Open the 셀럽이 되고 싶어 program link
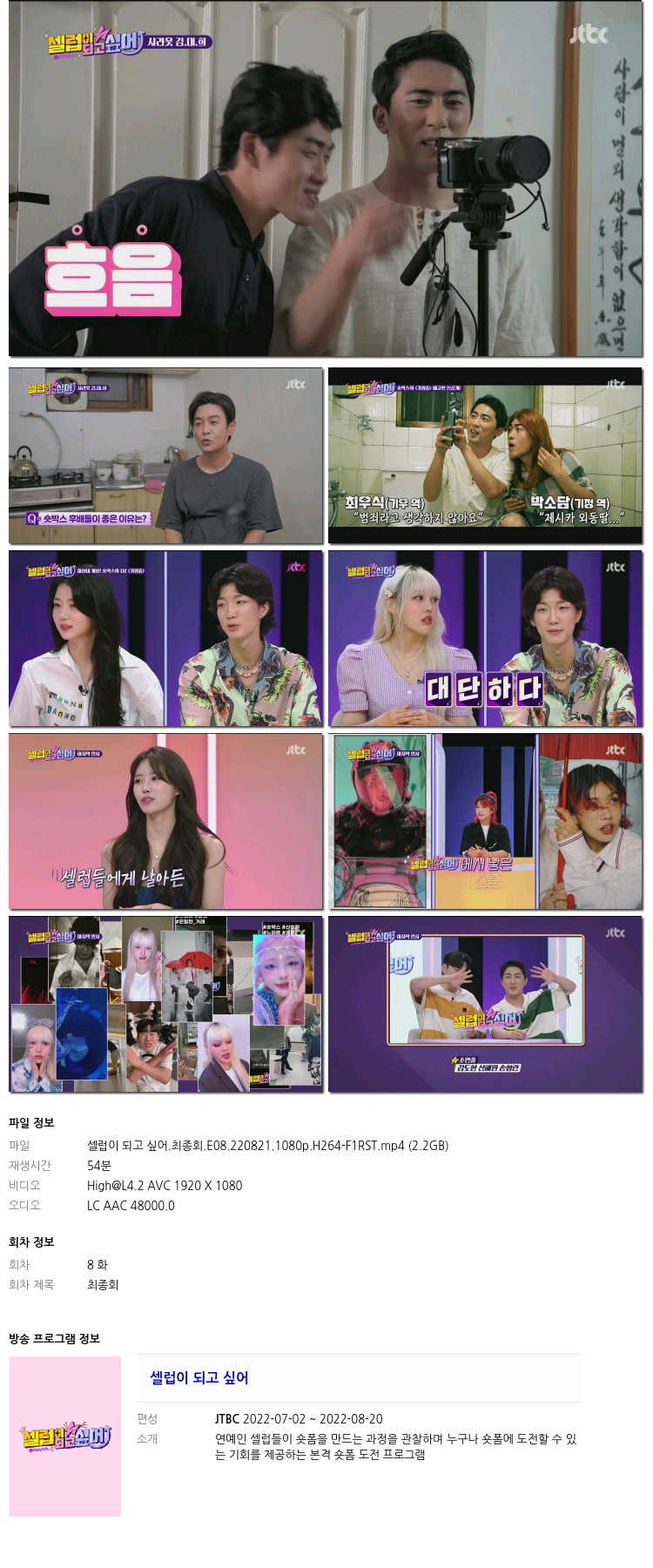The height and width of the screenshot is (1568, 653). pyautogui.click(x=199, y=1377)
